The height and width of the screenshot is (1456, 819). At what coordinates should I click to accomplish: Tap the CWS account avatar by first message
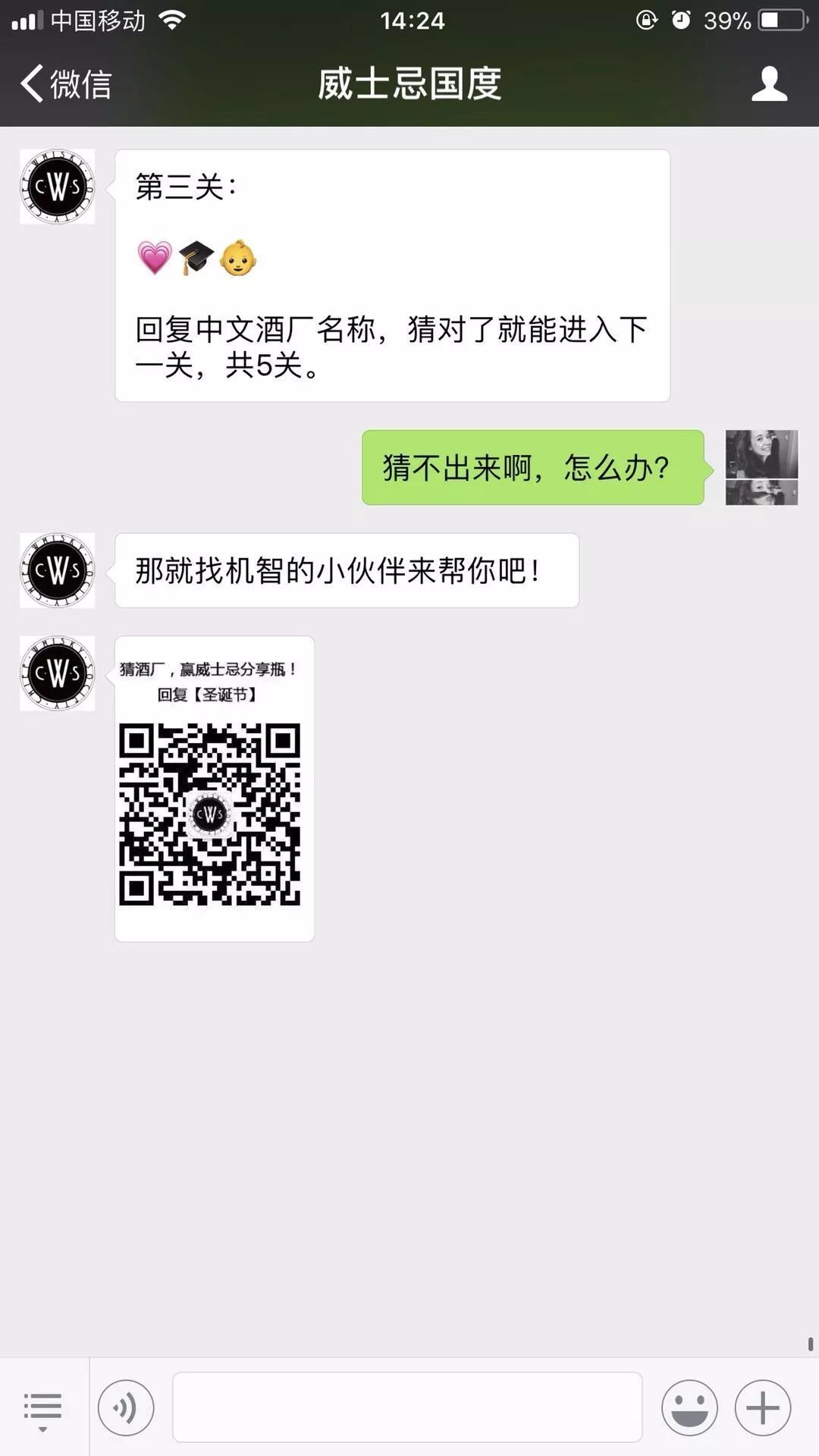coord(56,187)
